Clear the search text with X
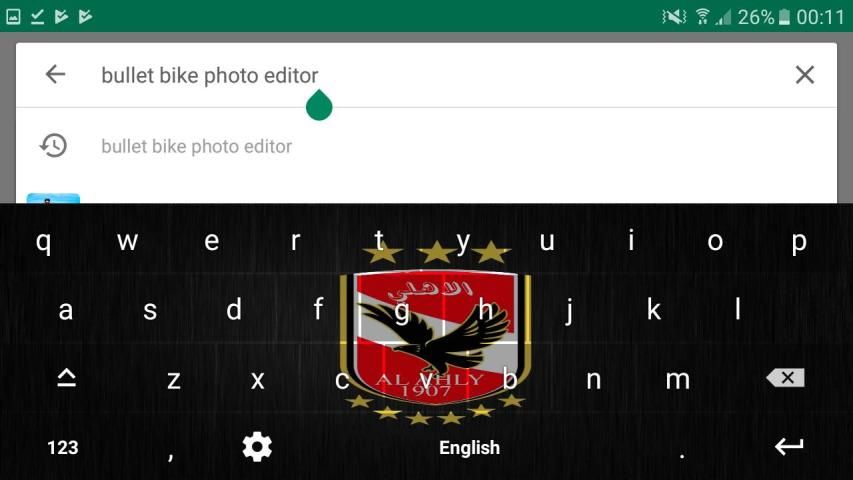Image resolution: width=853 pixels, height=480 pixels. [x=804, y=74]
